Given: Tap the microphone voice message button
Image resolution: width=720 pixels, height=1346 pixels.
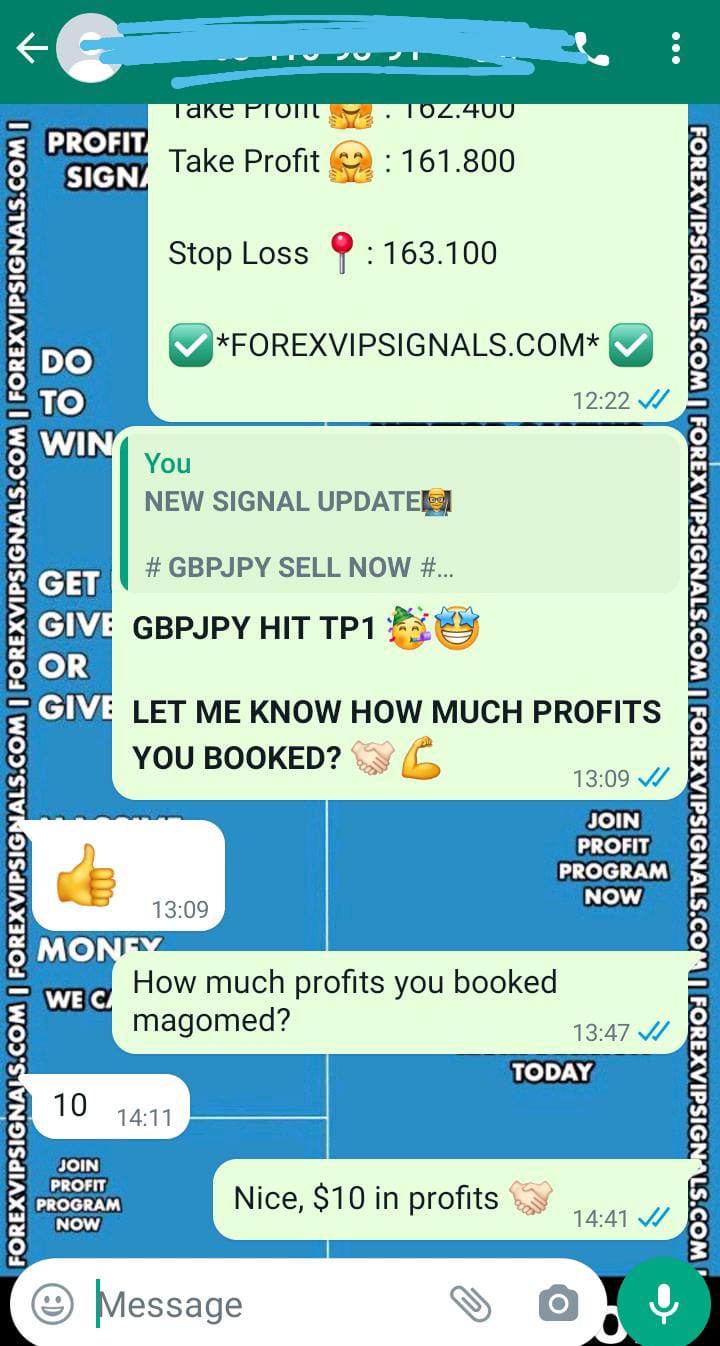Looking at the screenshot, I should [663, 1302].
